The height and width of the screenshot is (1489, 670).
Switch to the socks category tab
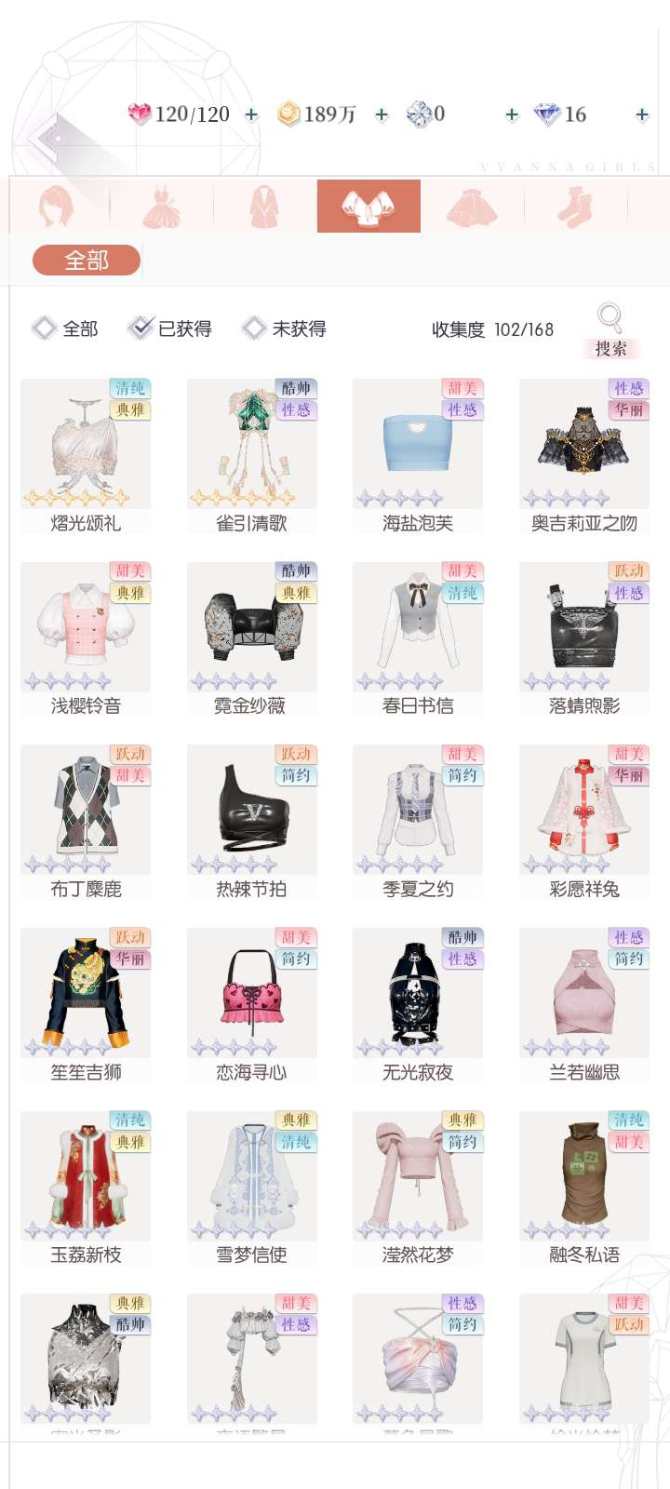click(x=575, y=206)
